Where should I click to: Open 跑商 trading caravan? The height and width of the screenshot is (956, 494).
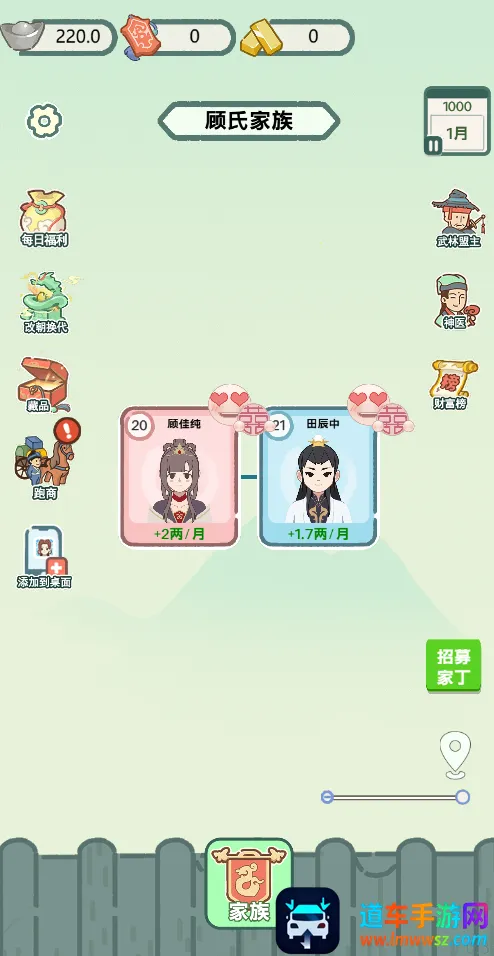click(45, 462)
